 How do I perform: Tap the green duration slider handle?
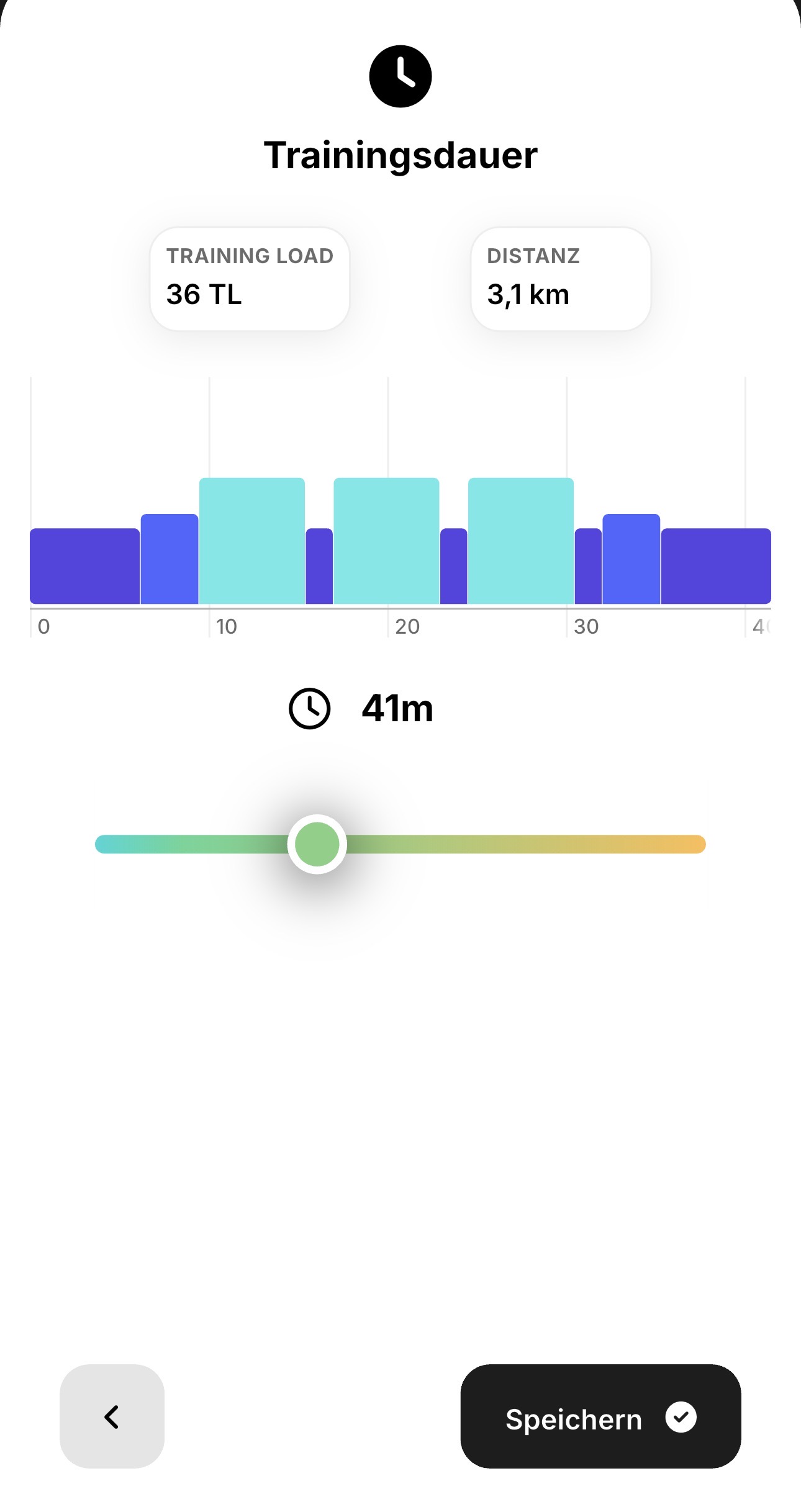tap(317, 844)
